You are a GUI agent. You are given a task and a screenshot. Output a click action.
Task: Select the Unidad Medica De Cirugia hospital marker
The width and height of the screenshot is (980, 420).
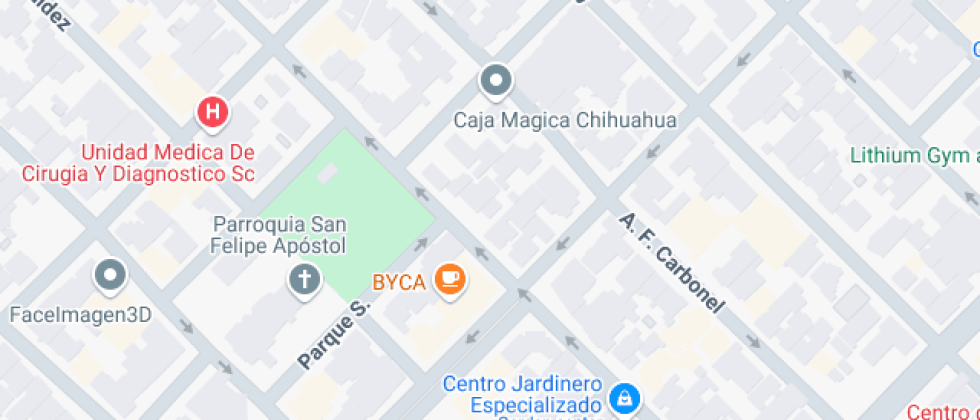pos(212,111)
